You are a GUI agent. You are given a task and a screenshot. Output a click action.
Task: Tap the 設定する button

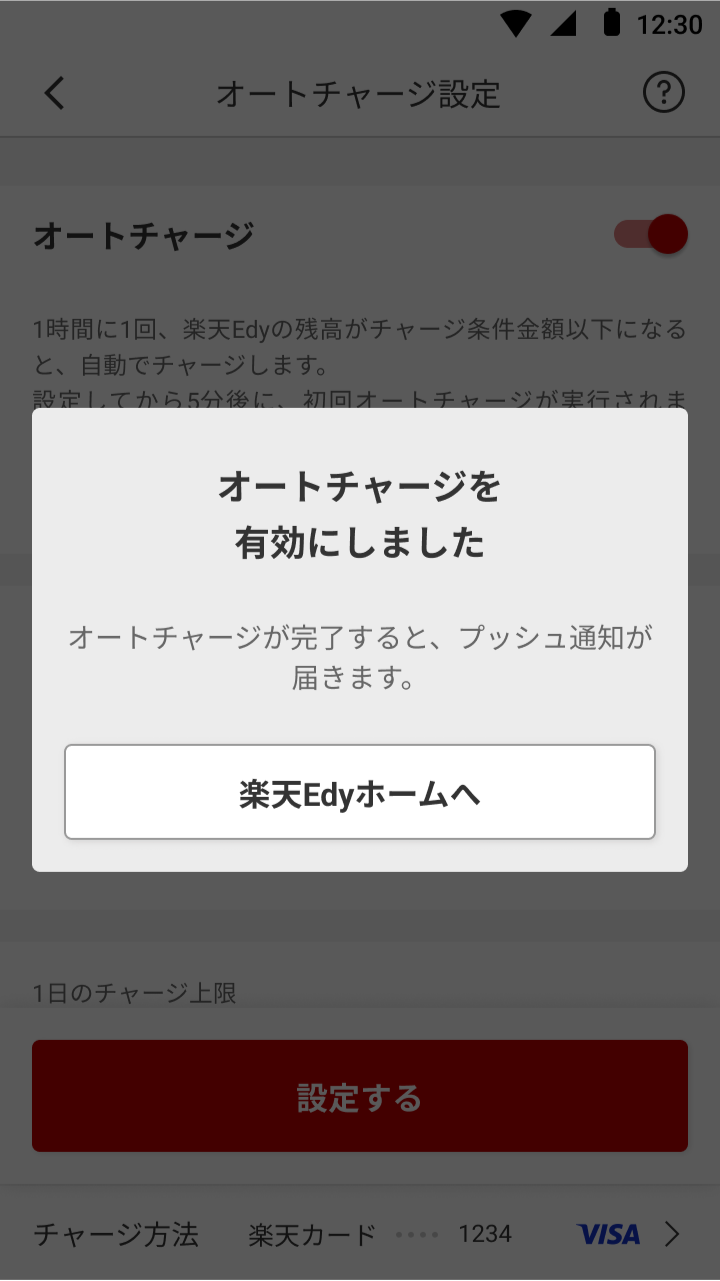click(360, 1096)
